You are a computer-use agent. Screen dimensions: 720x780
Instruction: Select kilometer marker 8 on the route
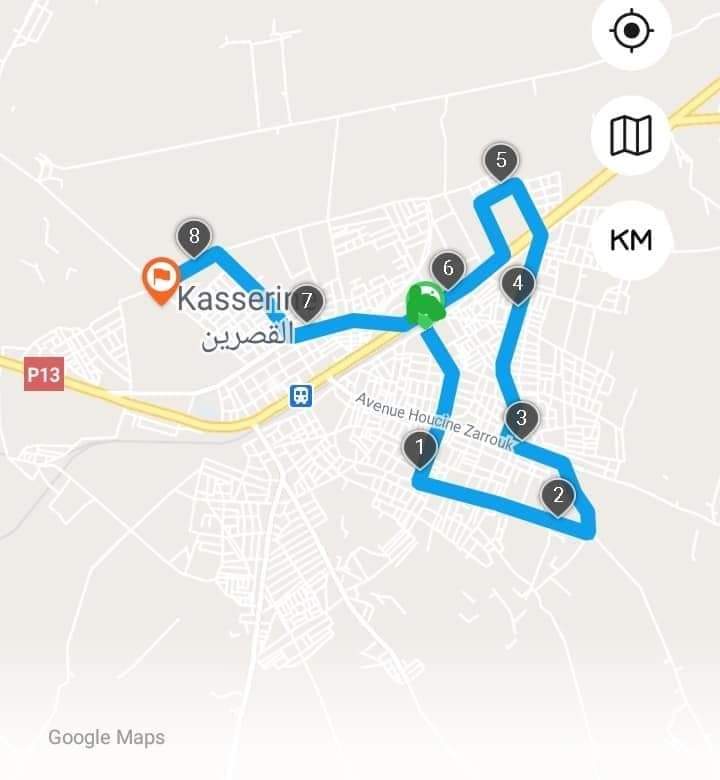pyautogui.click(x=194, y=238)
